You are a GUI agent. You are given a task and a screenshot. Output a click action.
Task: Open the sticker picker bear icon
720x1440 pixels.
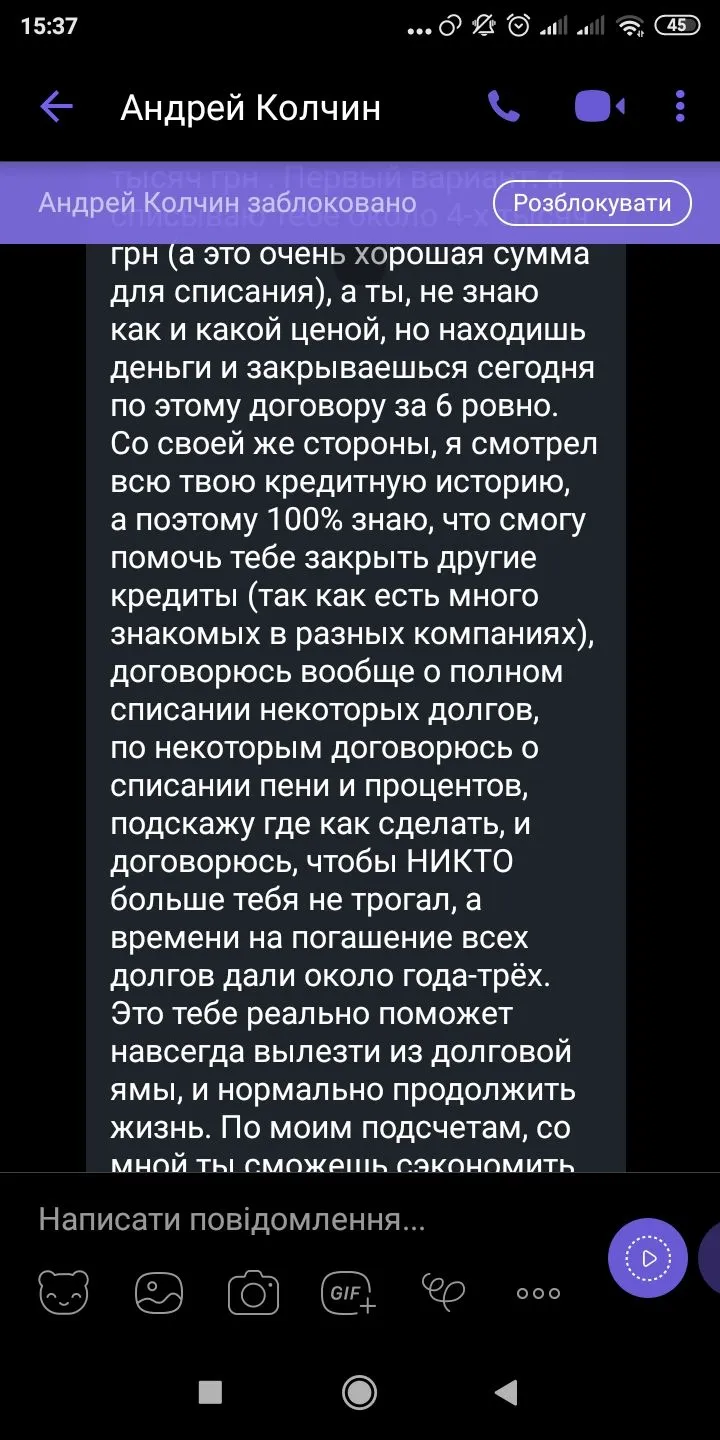63,1293
